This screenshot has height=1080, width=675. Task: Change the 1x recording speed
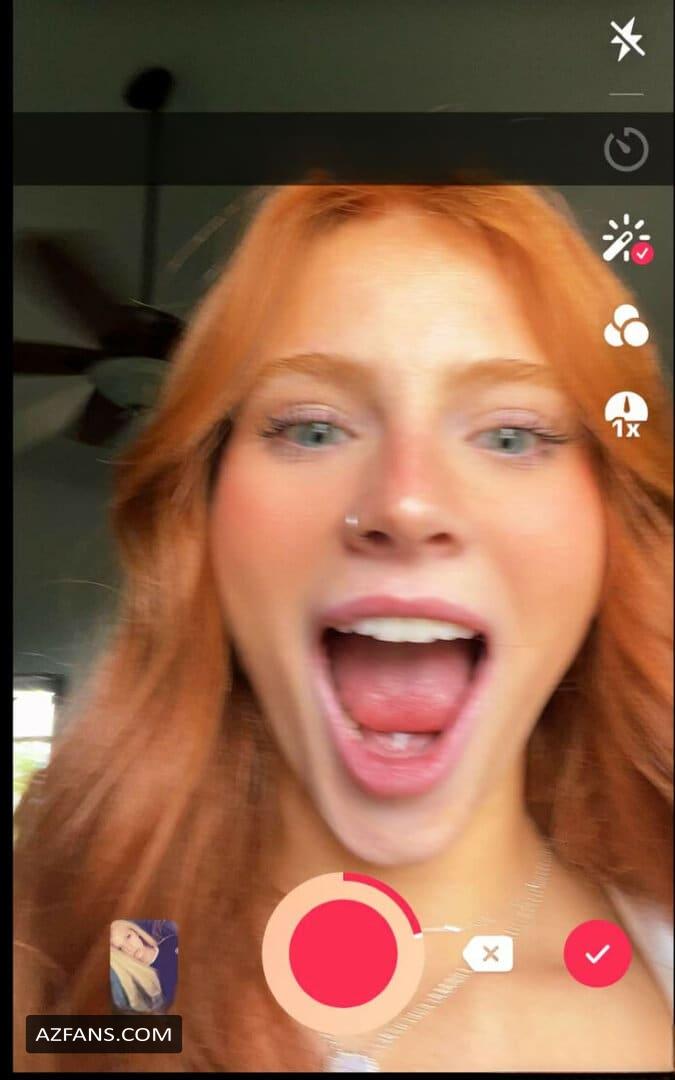pyautogui.click(x=626, y=416)
